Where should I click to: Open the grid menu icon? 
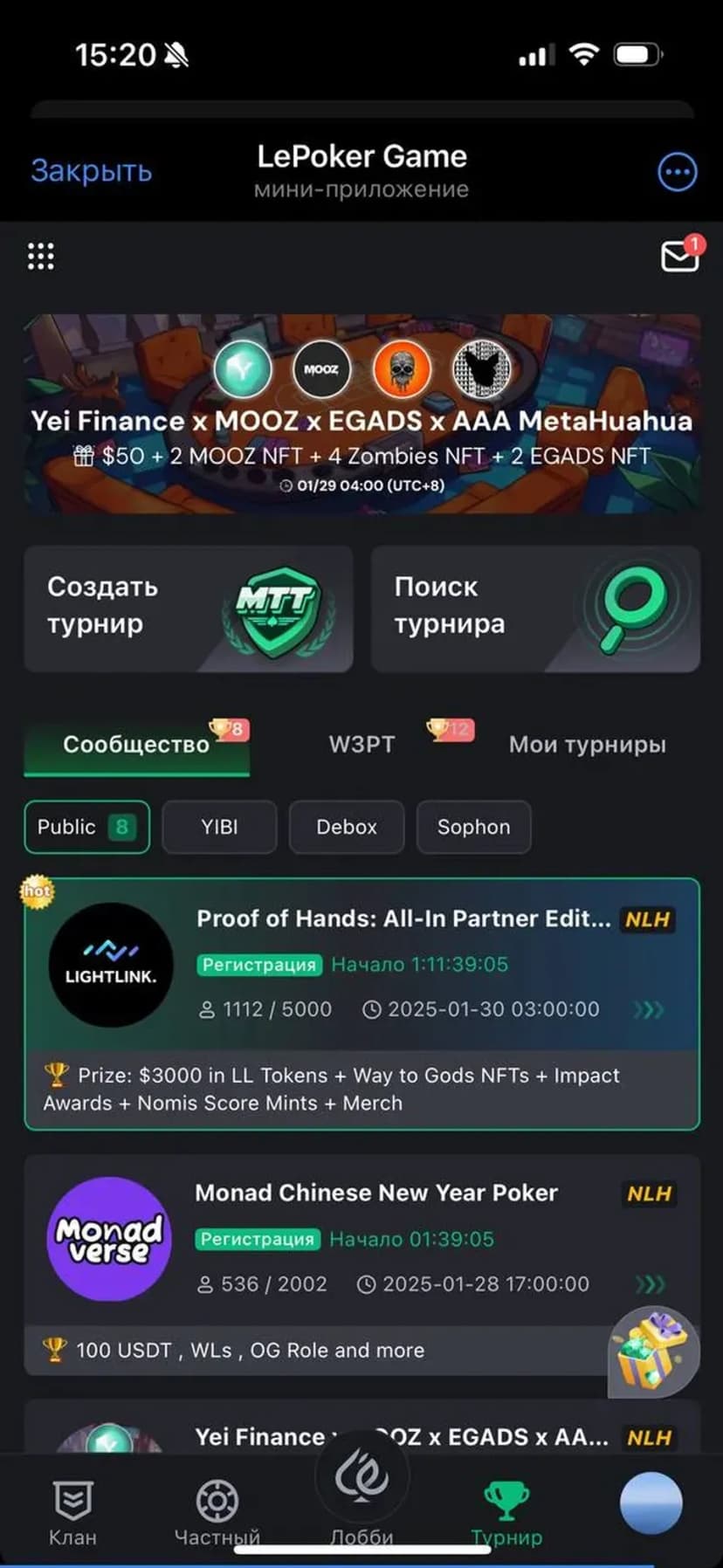pyautogui.click(x=40, y=256)
